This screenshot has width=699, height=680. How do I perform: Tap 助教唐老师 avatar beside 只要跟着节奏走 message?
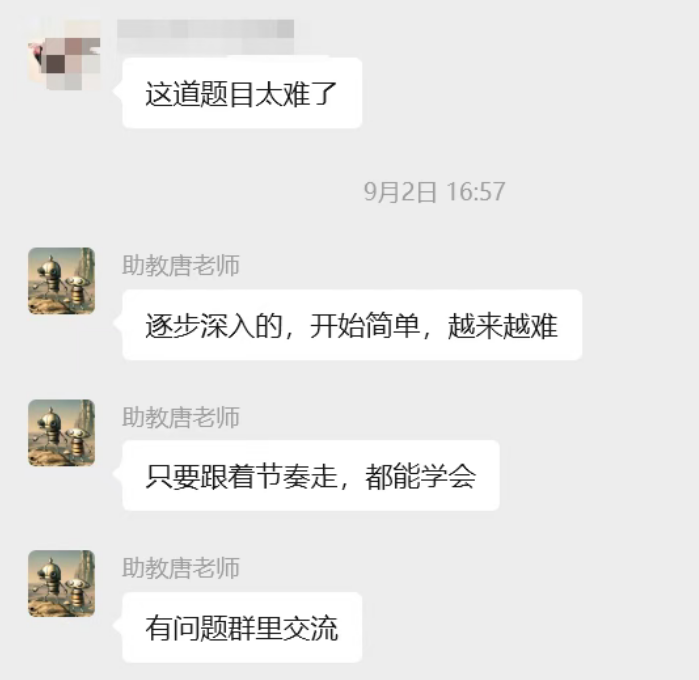[61, 432]
